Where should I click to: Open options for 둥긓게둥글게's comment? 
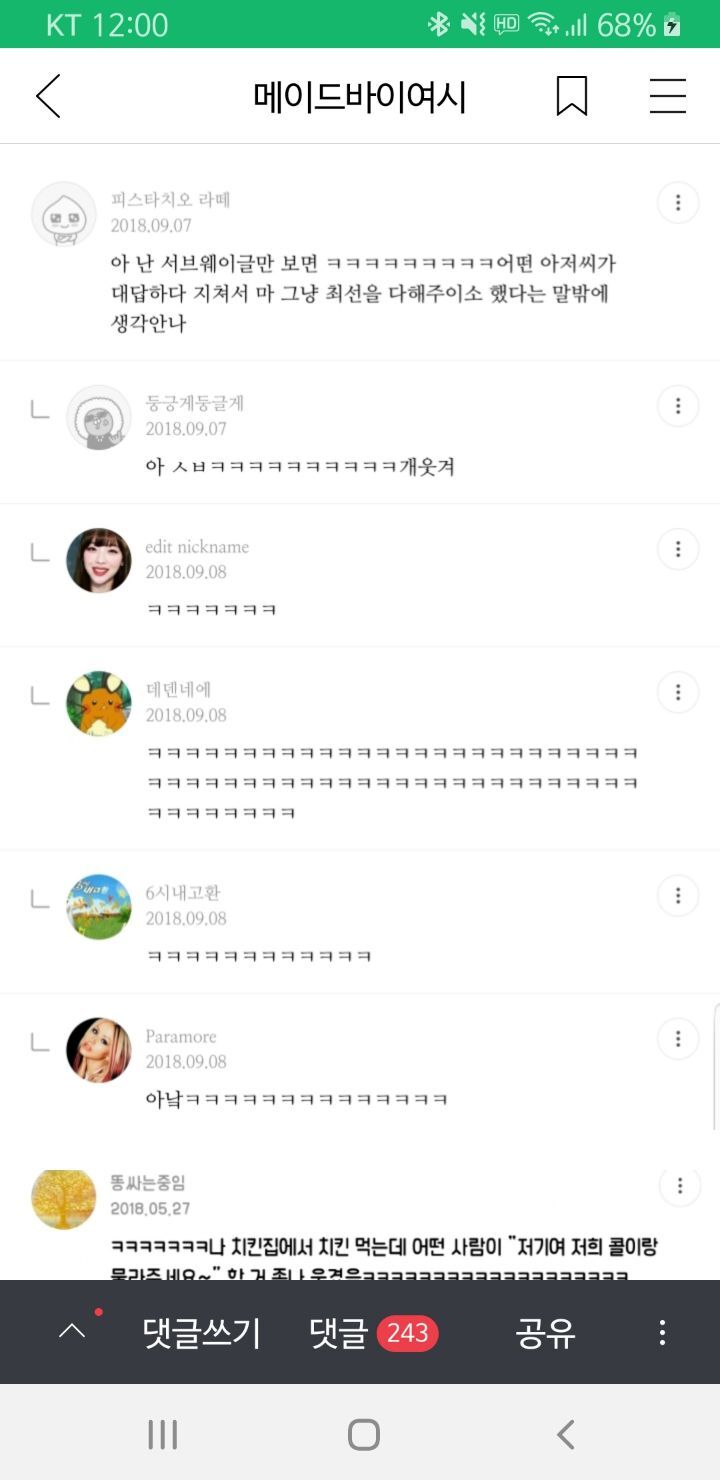678,405
